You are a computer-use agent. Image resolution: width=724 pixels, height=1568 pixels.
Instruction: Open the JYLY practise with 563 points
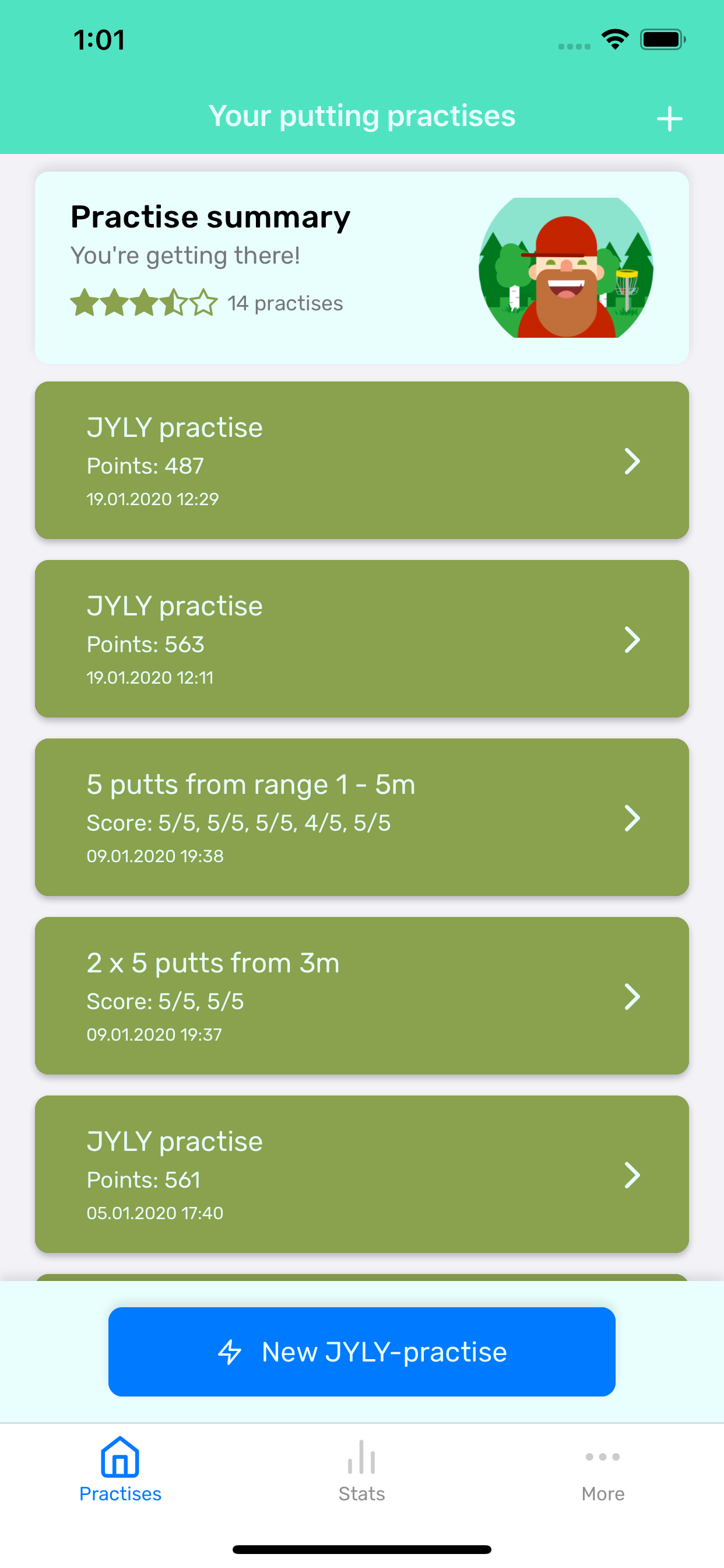[362, 639]
